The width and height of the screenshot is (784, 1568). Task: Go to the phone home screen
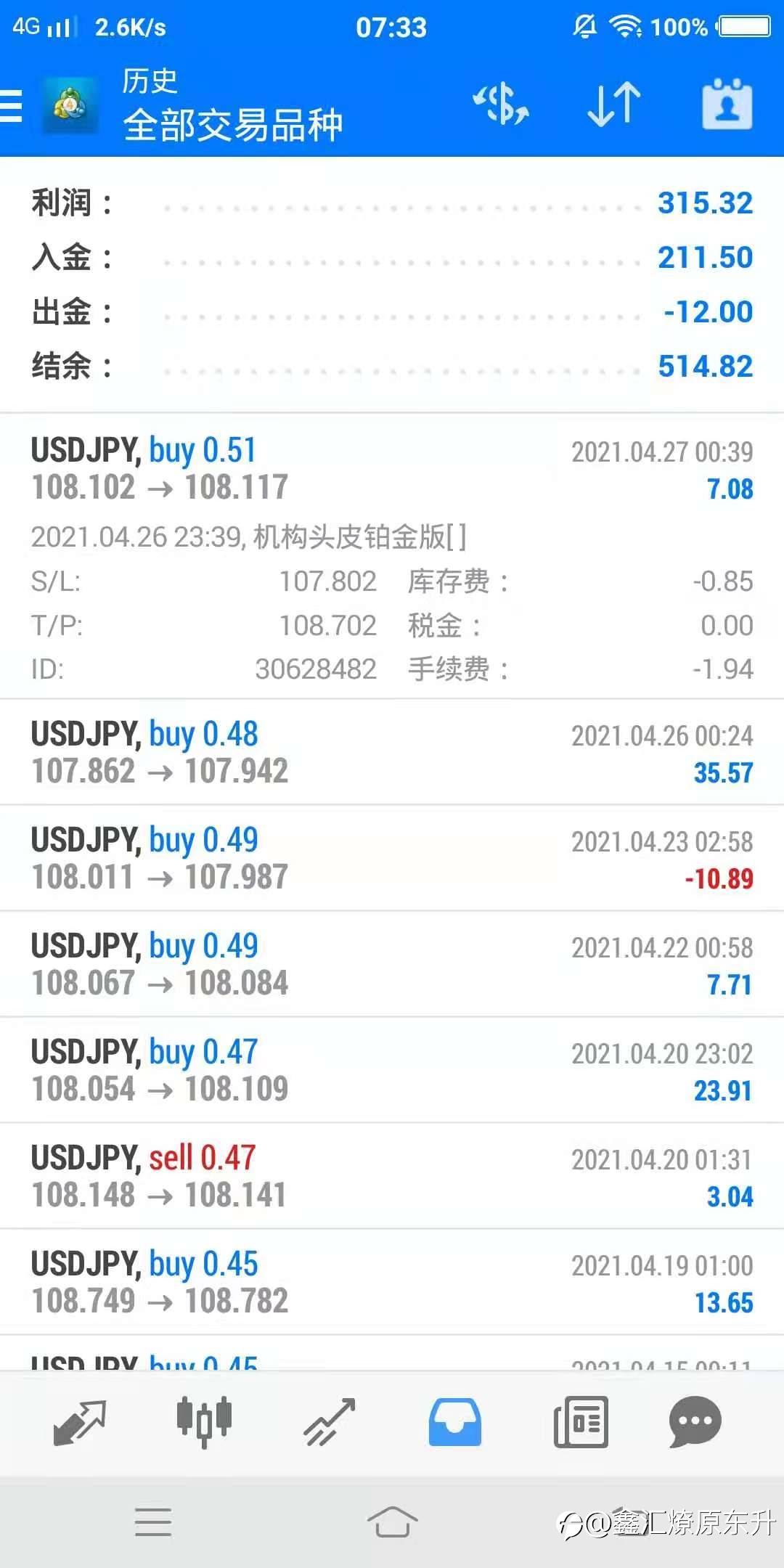(x=392, y=1522)
